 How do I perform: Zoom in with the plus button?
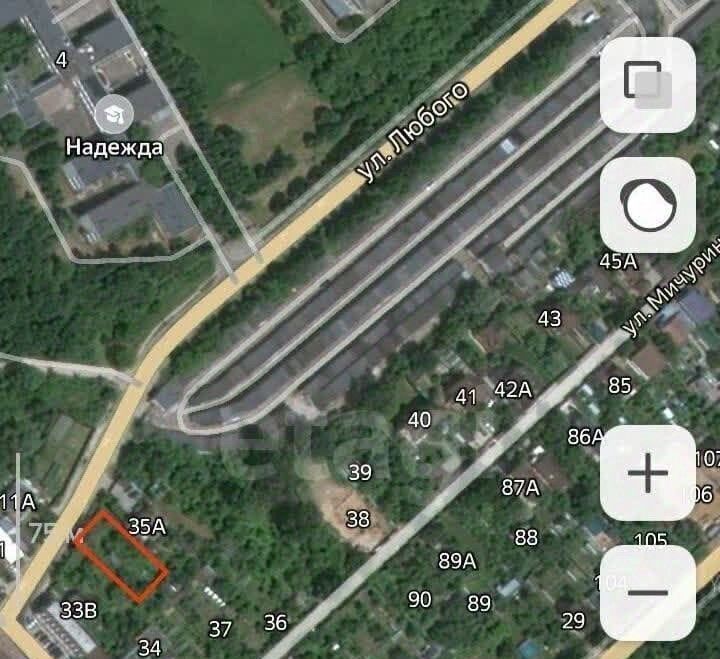pos(648,472)
